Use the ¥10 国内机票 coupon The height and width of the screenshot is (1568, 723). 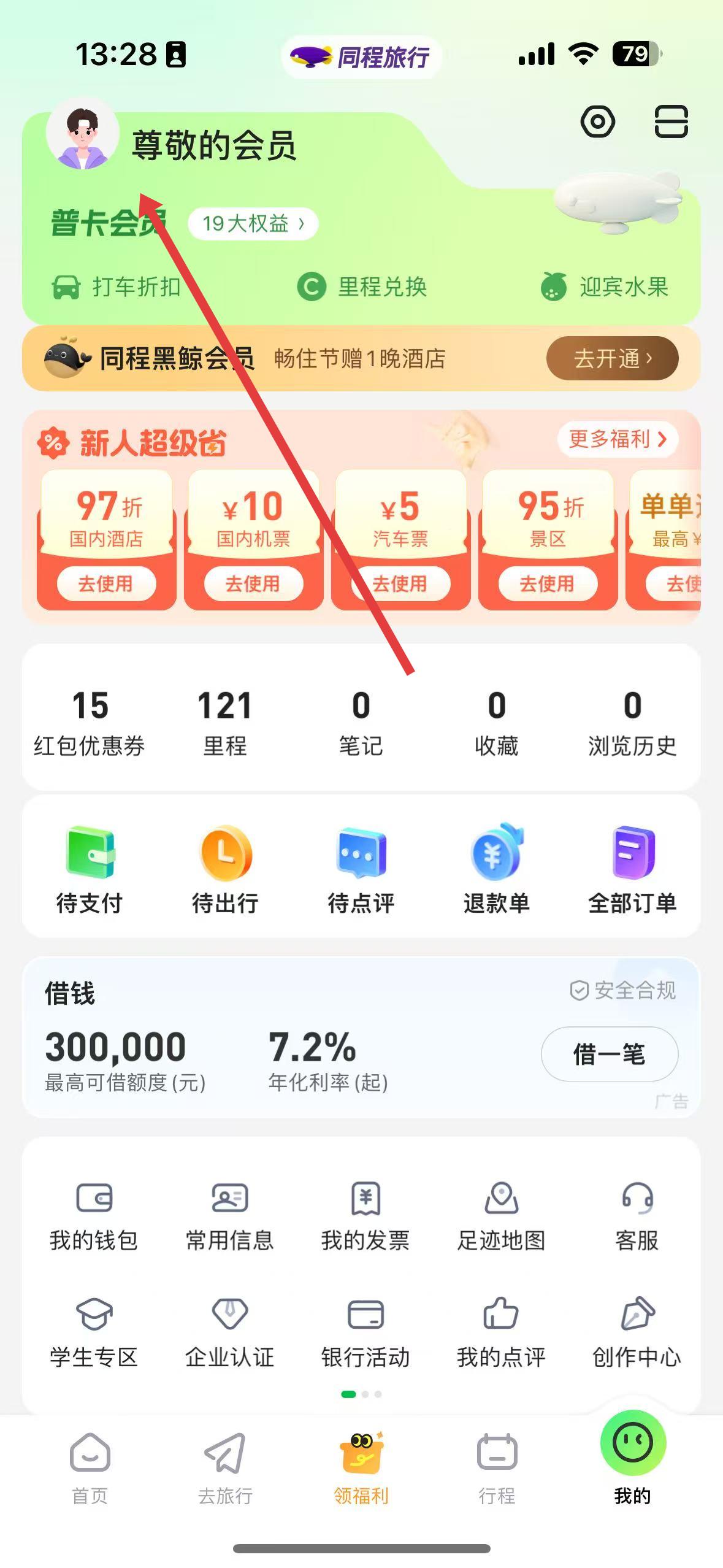tap(253, 583)
